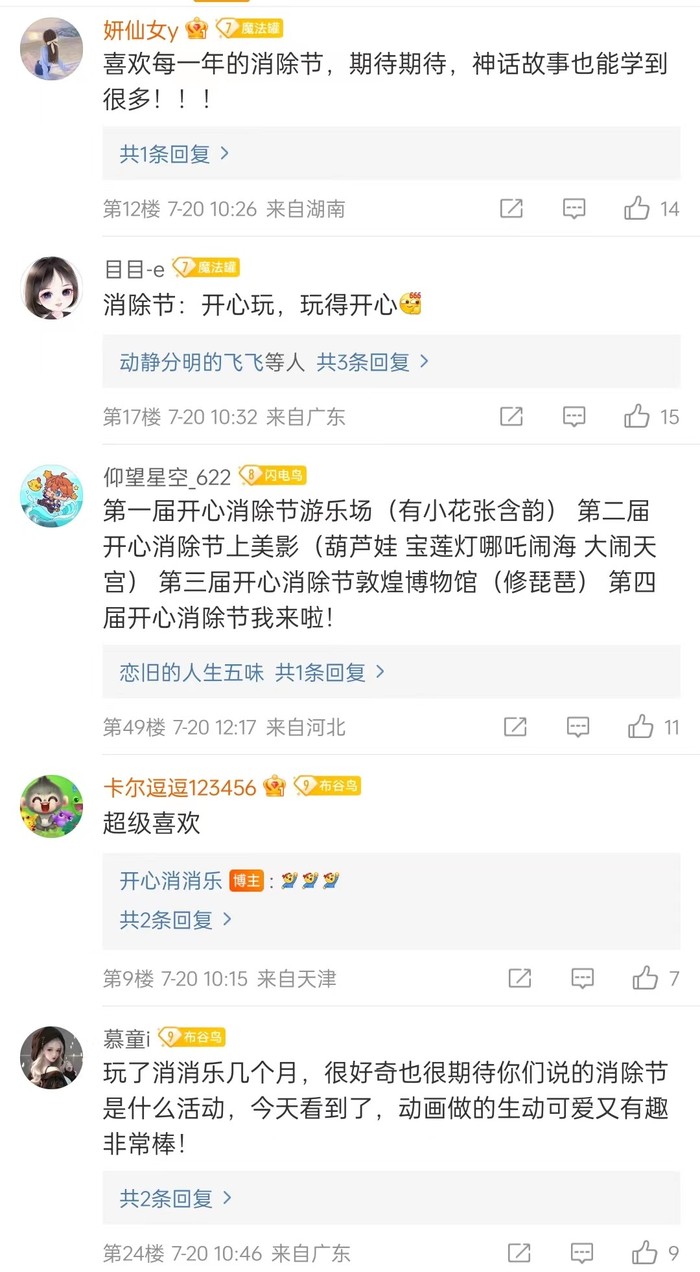Repost the comment from floor 12

pyautogui.click(x=511, y=209)
